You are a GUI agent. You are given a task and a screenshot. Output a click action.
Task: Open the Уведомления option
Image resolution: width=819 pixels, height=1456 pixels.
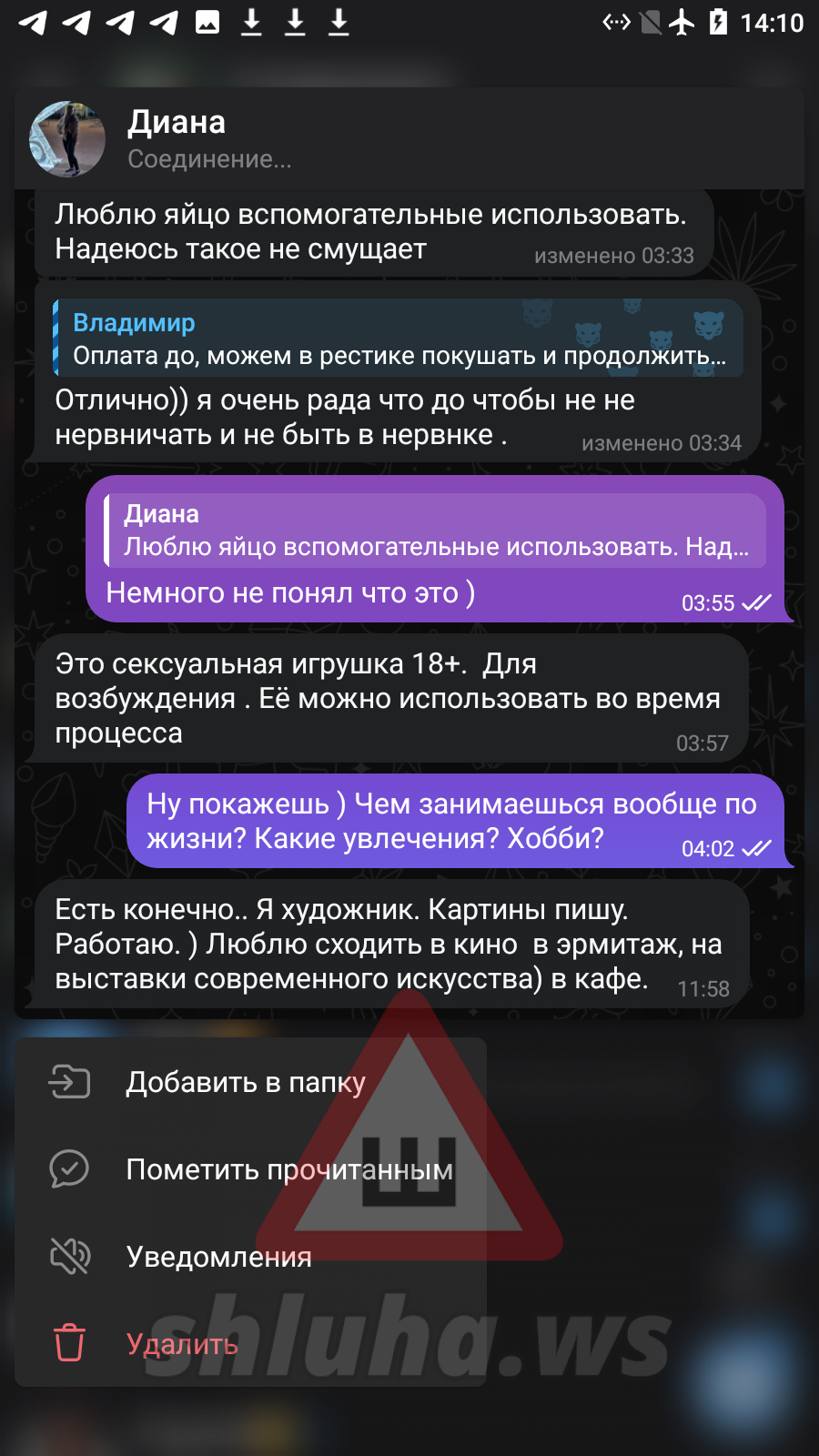coord(218,1257)
